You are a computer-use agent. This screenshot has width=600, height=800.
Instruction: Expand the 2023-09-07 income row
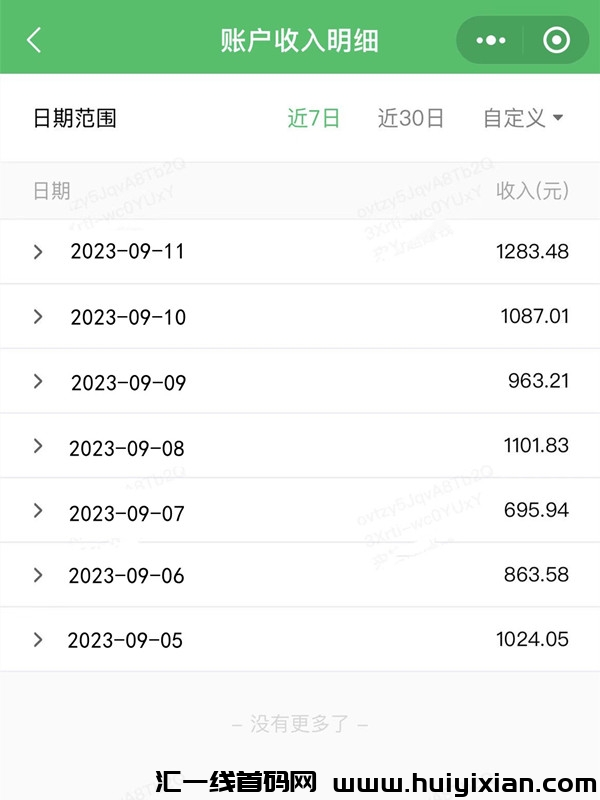[x=38, y=511]
